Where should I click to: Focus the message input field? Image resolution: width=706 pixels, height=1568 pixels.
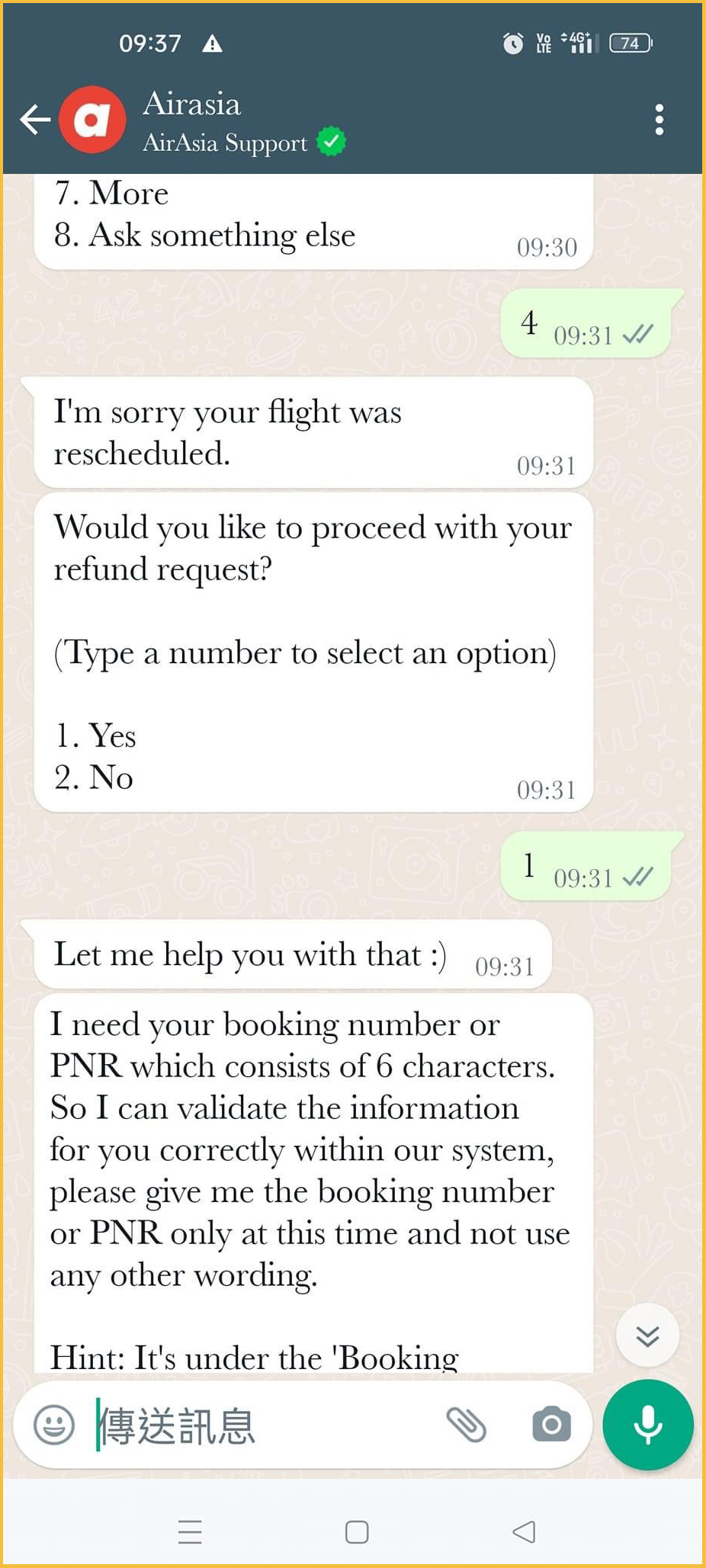pyautogui.click(x=259, y=1425)
